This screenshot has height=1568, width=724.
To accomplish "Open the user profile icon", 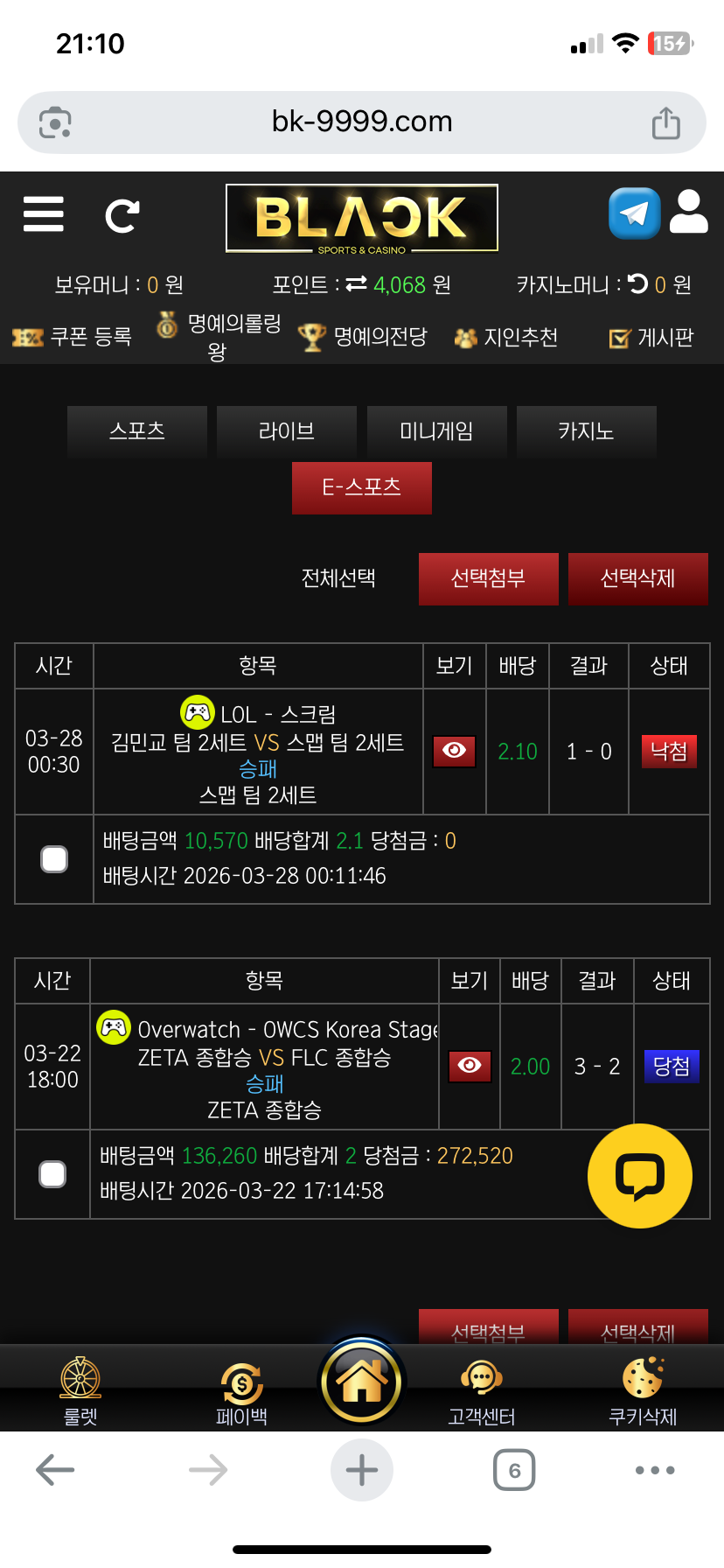I will pos(689,212).
